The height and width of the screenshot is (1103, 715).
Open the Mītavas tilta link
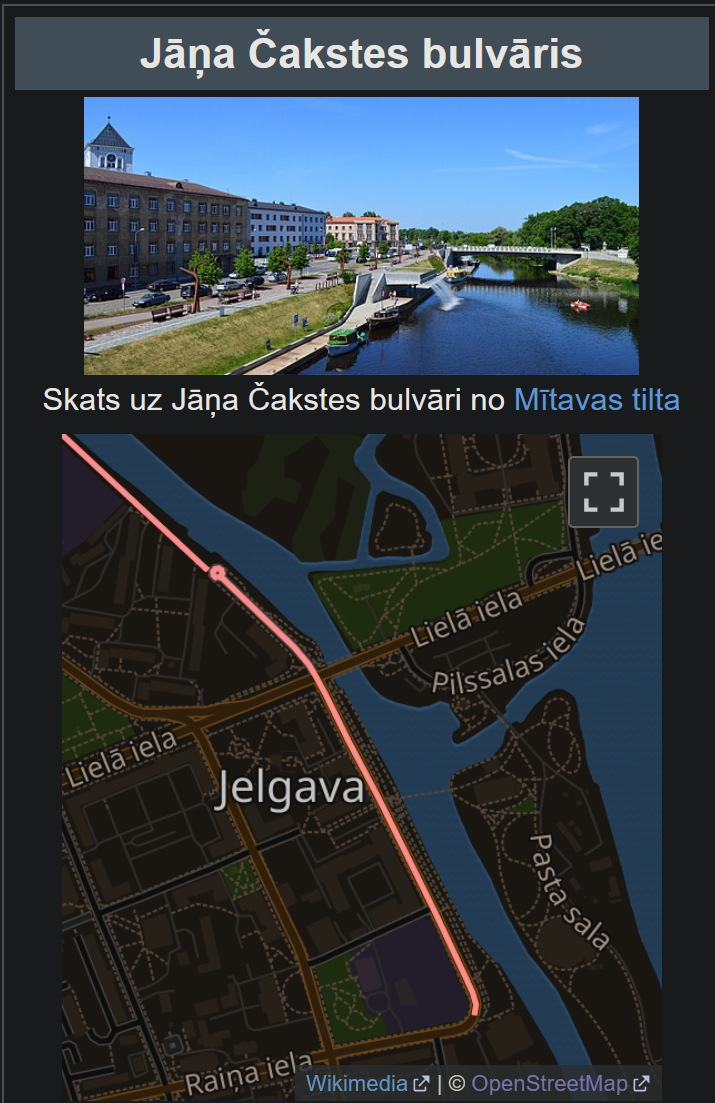coord(596,400)
